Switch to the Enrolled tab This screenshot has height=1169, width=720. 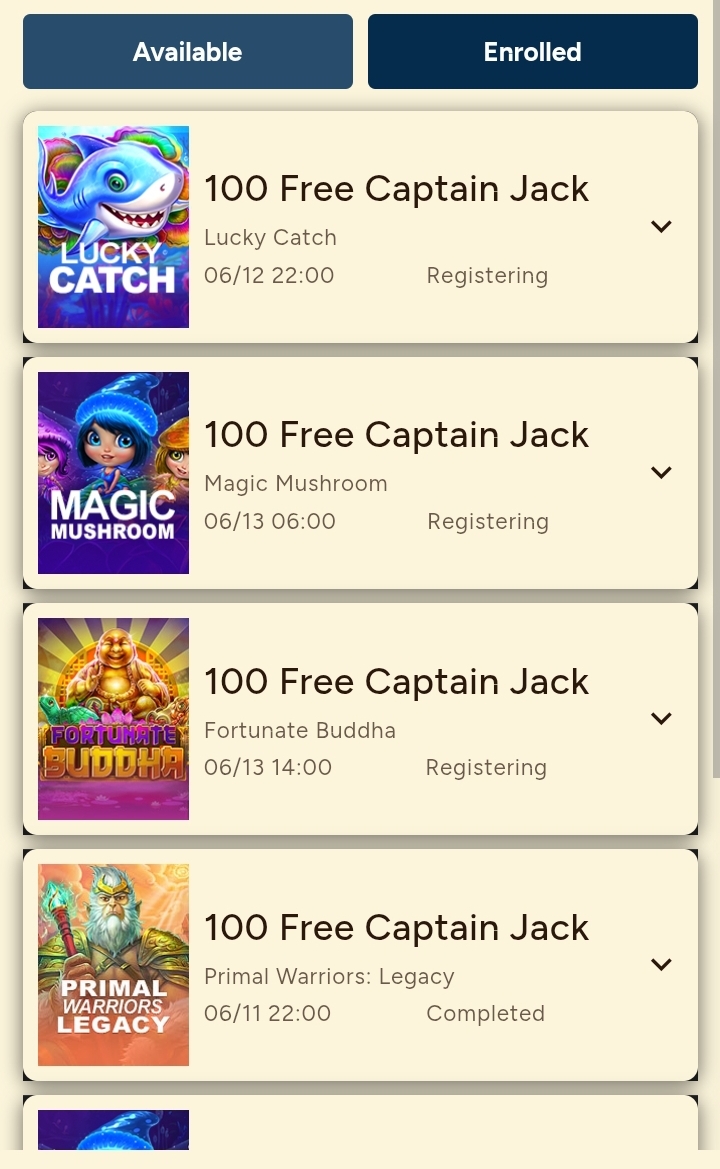[533, 51]
